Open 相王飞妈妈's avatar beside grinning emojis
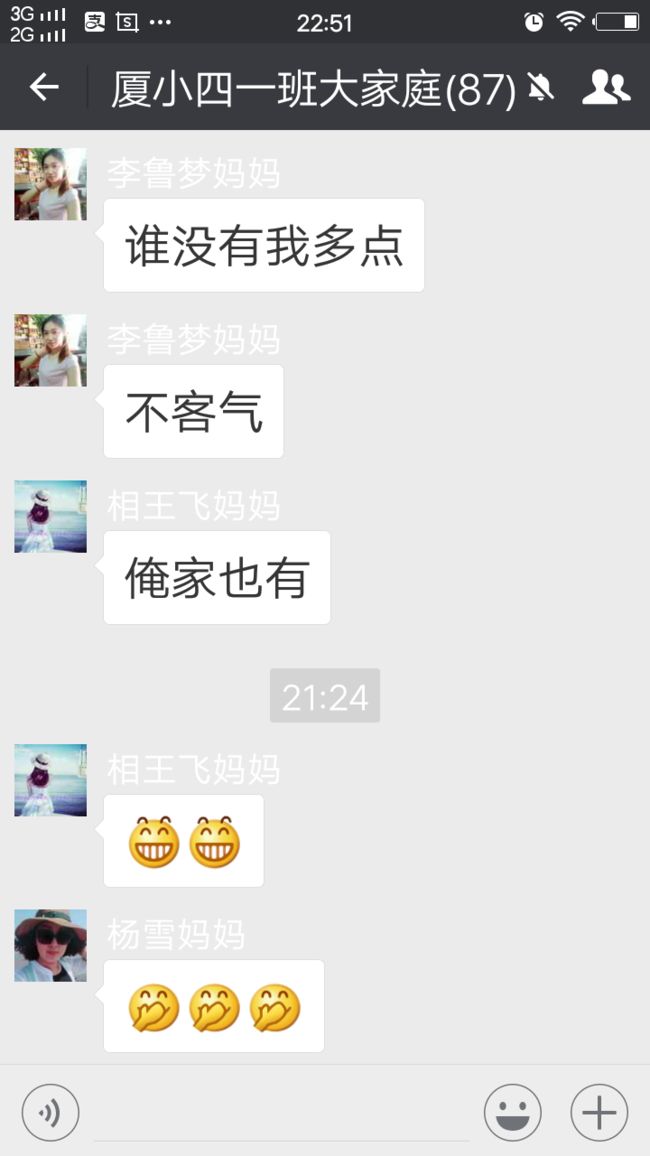Image resolution: width=650 pixels, height=1156 pixels. [x=50, y=780]
